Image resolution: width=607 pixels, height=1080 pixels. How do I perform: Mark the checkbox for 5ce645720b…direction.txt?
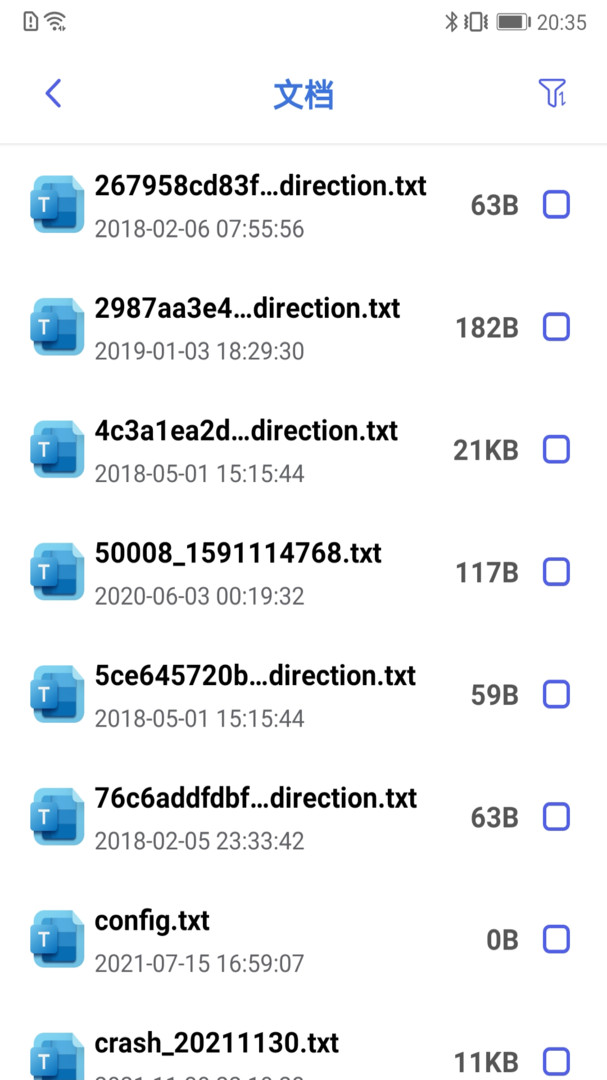(x=556, y=694)
